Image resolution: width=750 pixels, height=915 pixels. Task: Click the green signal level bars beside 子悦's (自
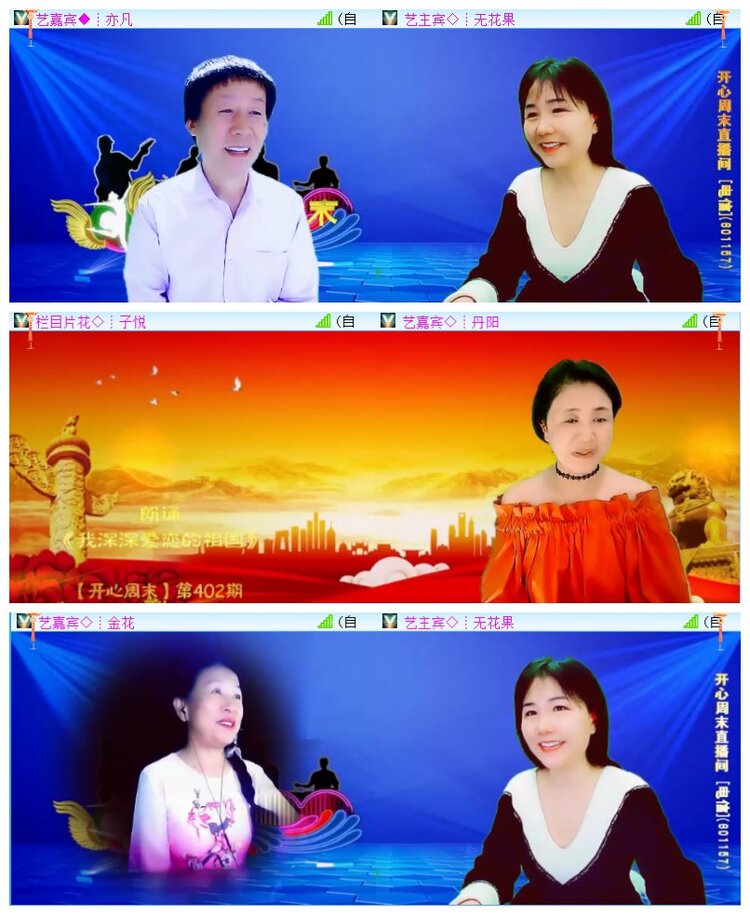(325, 318)
